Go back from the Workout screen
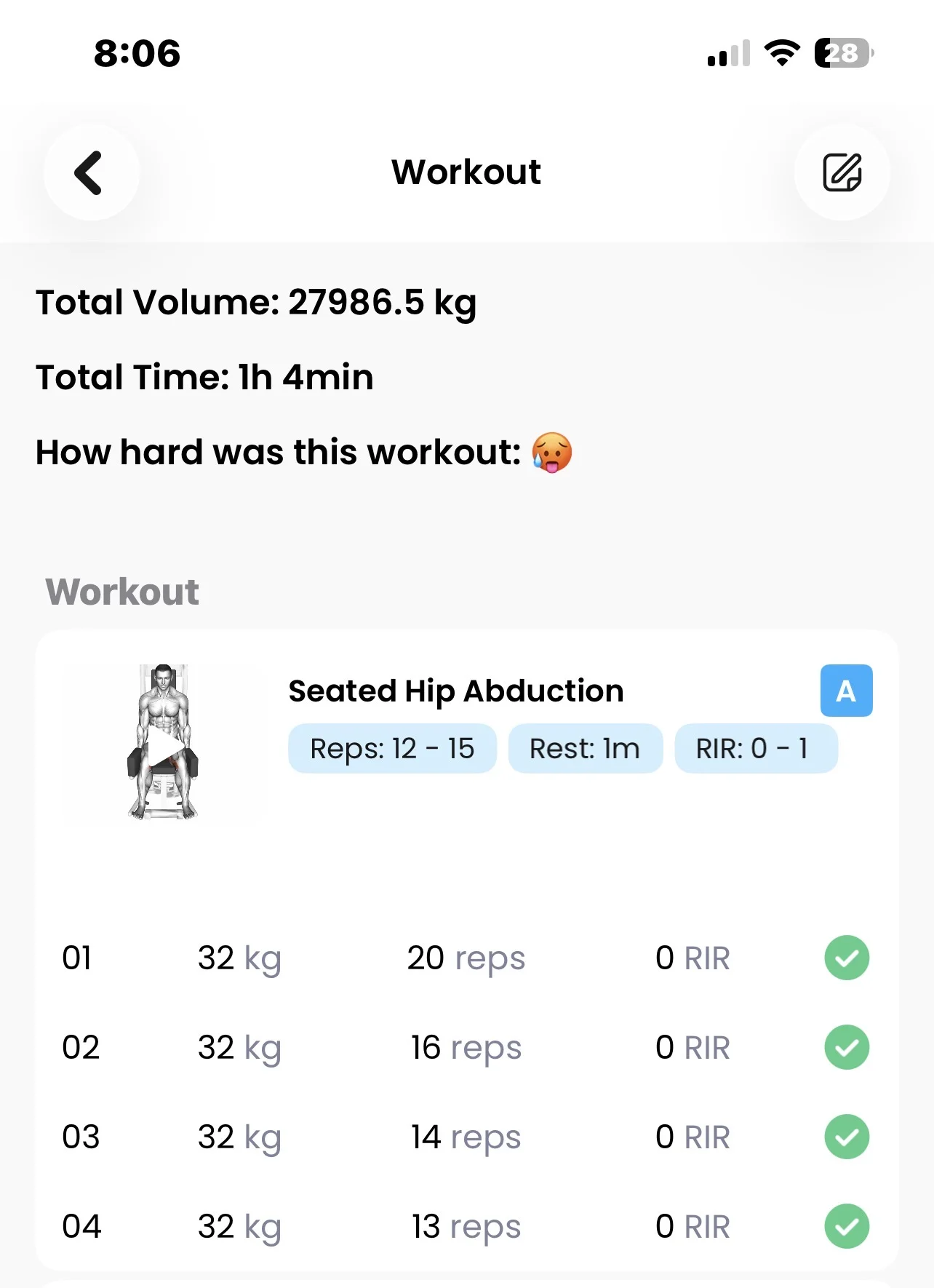 coord(91,173)
